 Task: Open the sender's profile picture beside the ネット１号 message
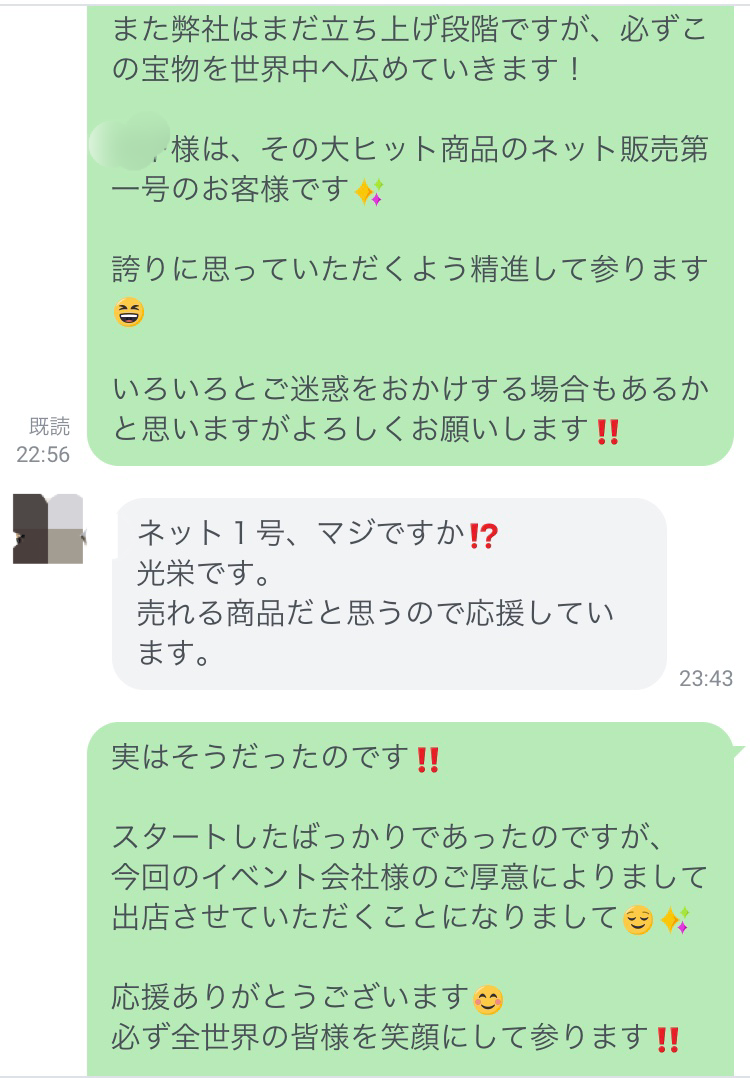[x=48, y=529]
